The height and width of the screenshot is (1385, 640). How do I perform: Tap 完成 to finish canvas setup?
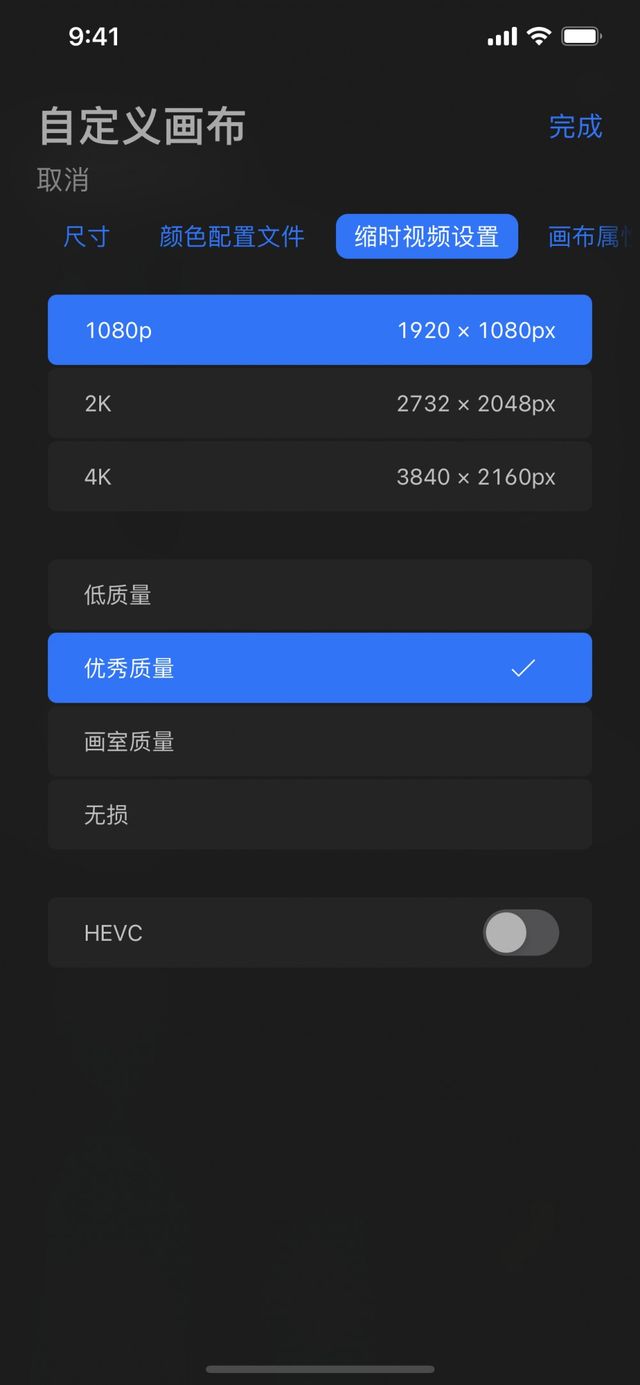(x=575, y=127)
